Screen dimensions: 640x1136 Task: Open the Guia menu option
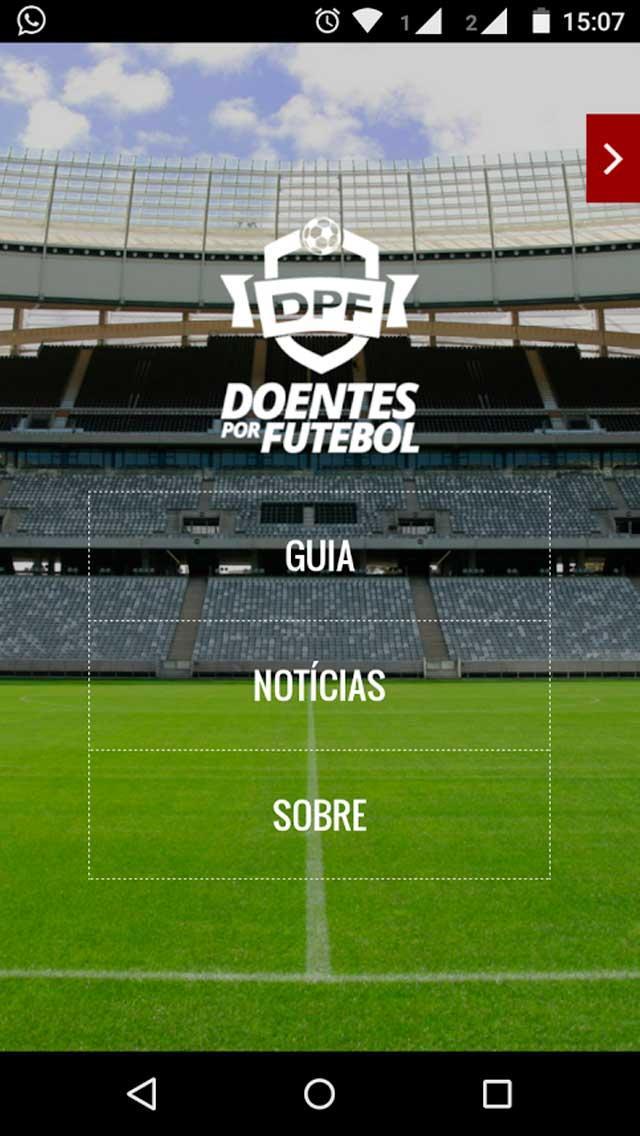[319, 556]
